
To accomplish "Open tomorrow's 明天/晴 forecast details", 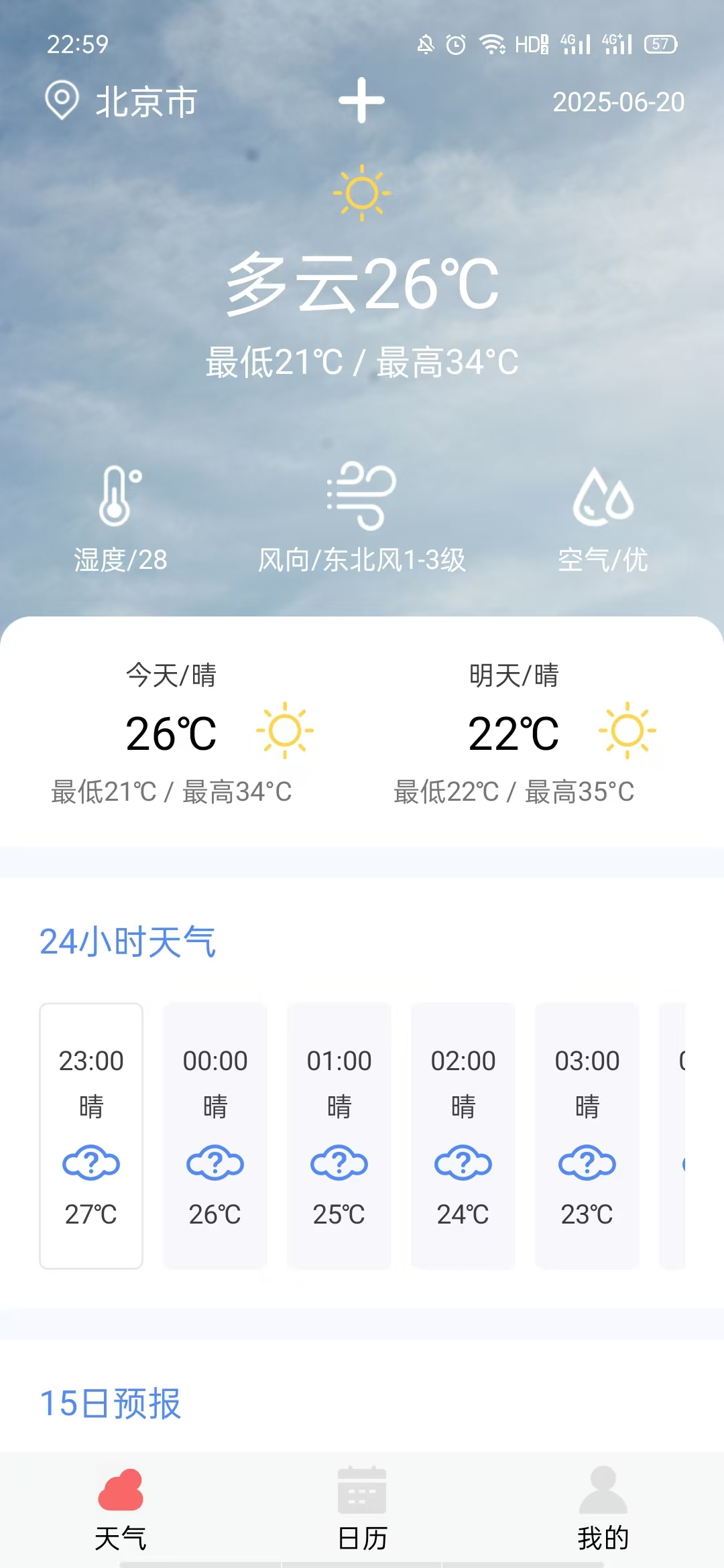I will [514, 732].
